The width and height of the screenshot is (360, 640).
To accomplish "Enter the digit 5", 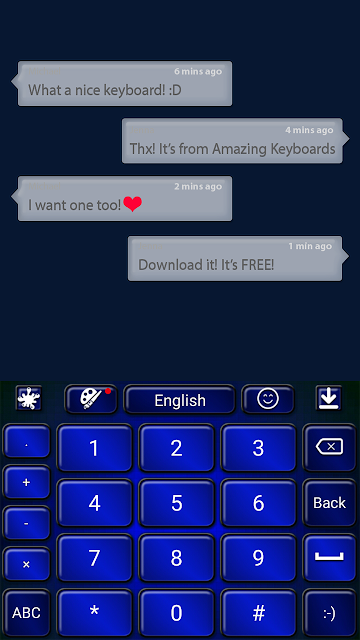I will click(176, 502).
